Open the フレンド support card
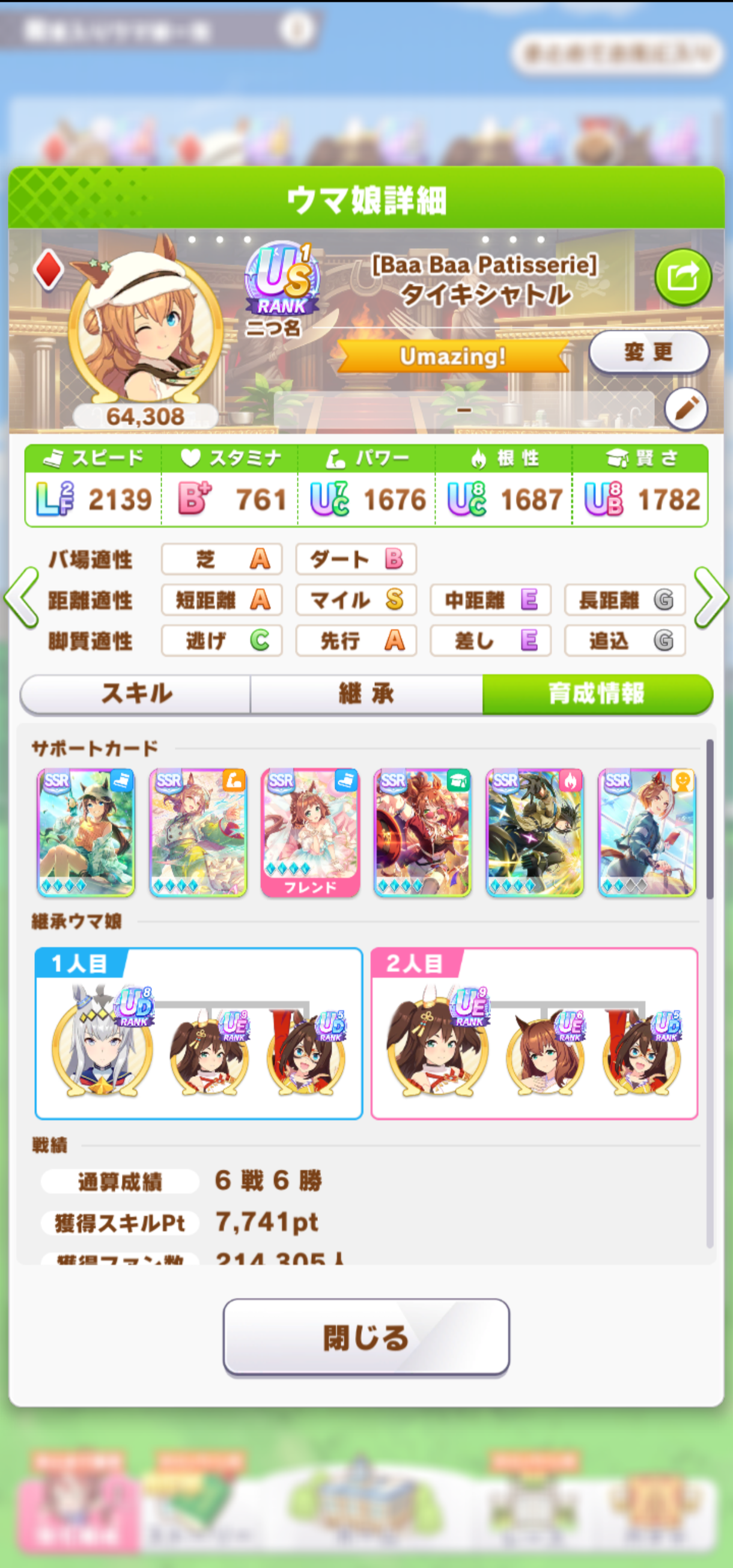Screen dimensions: 733x1568 click(310, 832)
